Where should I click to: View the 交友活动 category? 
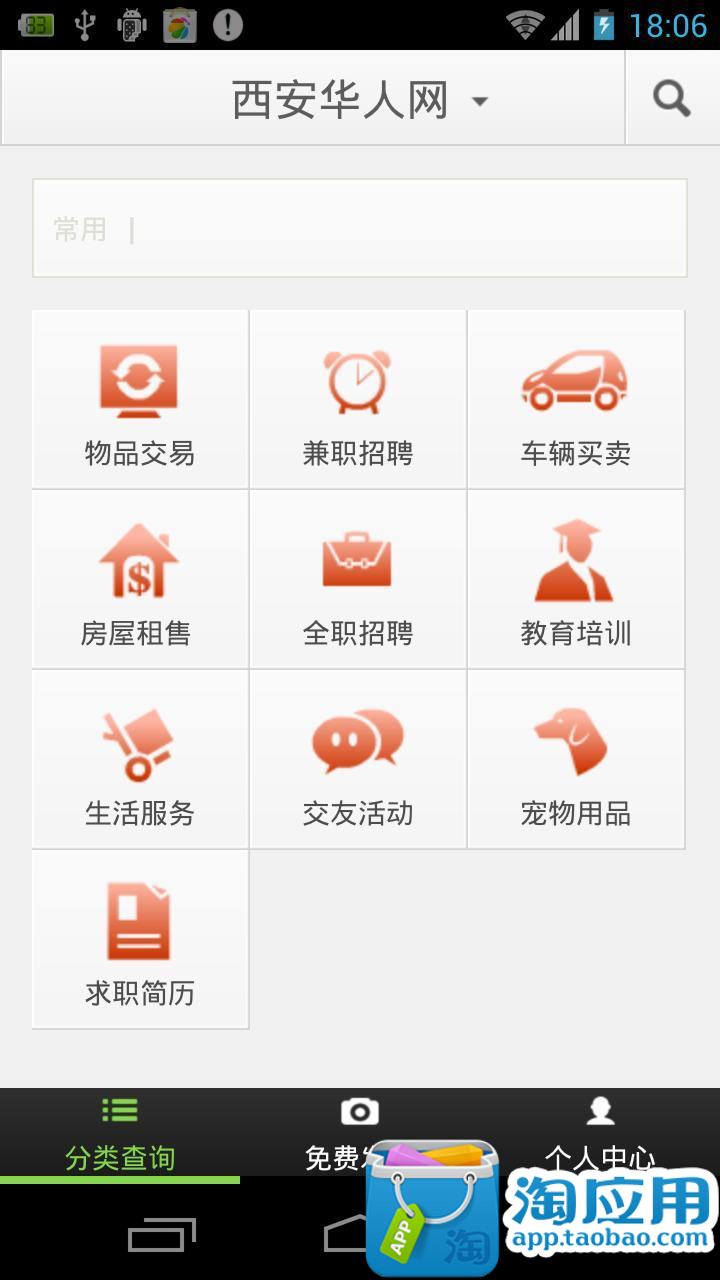point(357,760)
